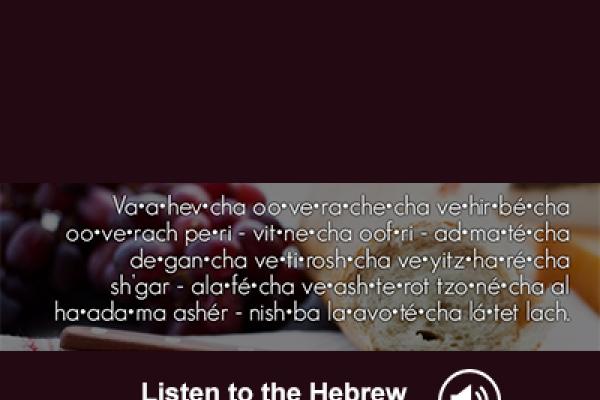This screenshot has height=400, width=600.
Task: Play the Hebrew audio with speaker icon
Action: point(469,389)
